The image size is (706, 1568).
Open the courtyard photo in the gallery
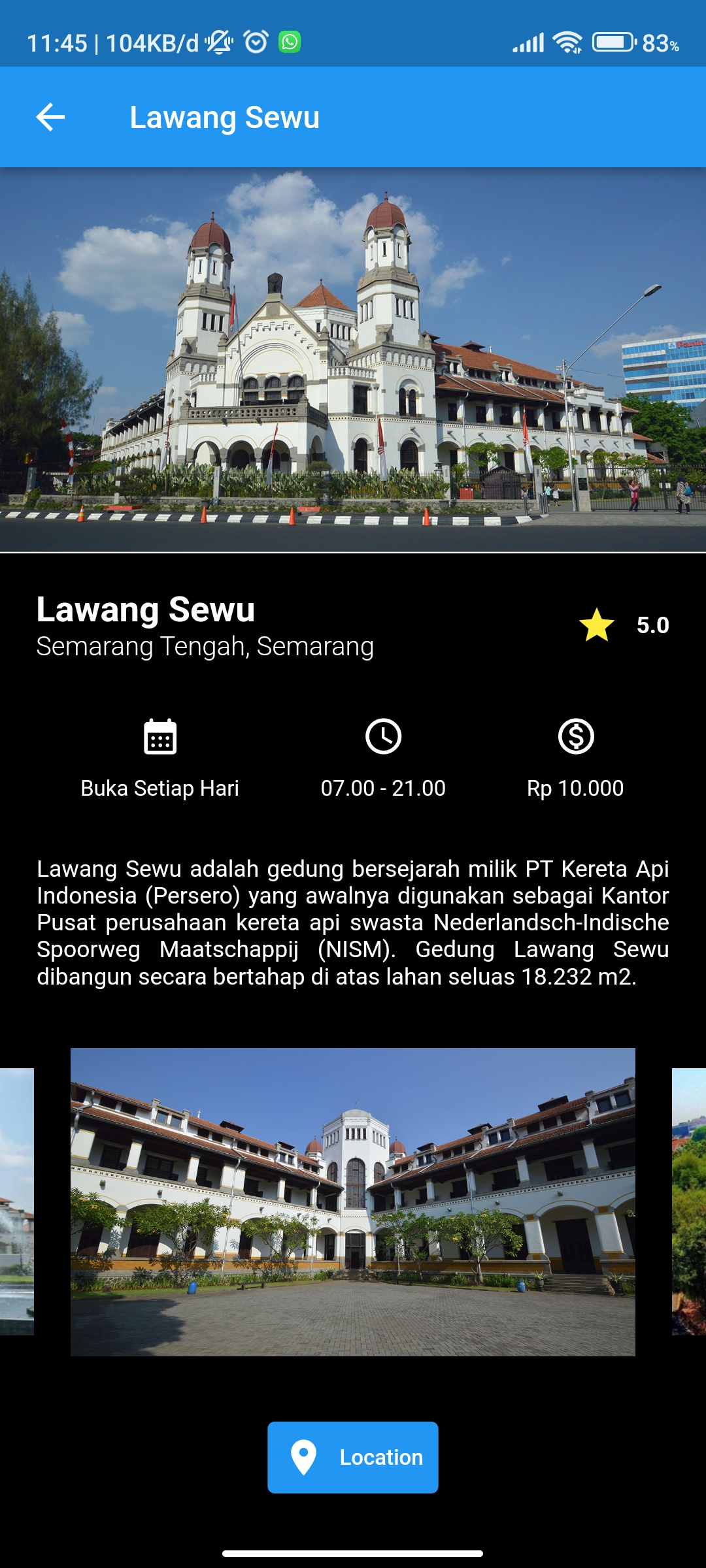[x=353, y=1202]
